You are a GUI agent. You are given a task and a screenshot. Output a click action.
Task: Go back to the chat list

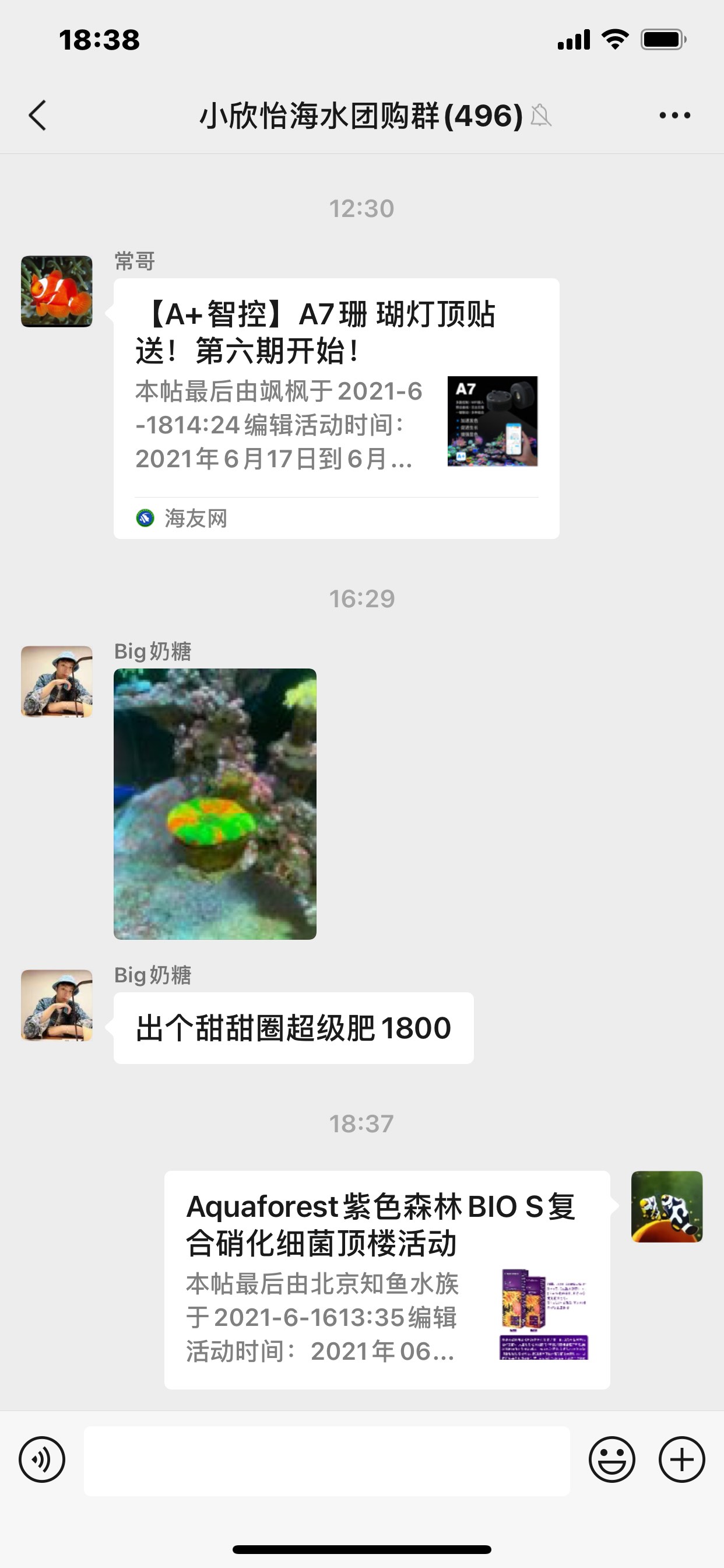pos(38,115)
